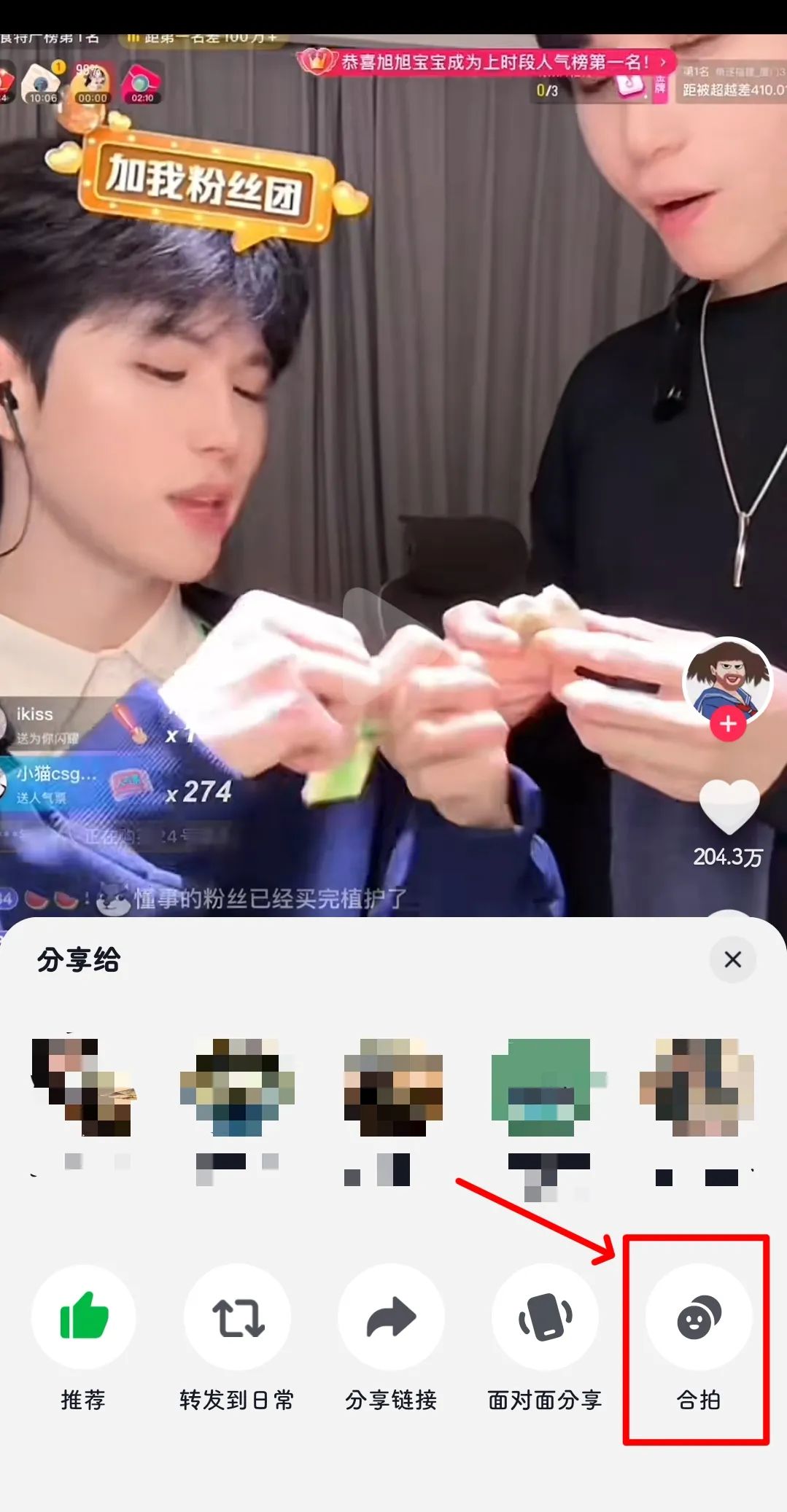Select 转发到日常 repost option
Image resolution: width=787 pixels, height=1512 pixels.
point(237,1317)
